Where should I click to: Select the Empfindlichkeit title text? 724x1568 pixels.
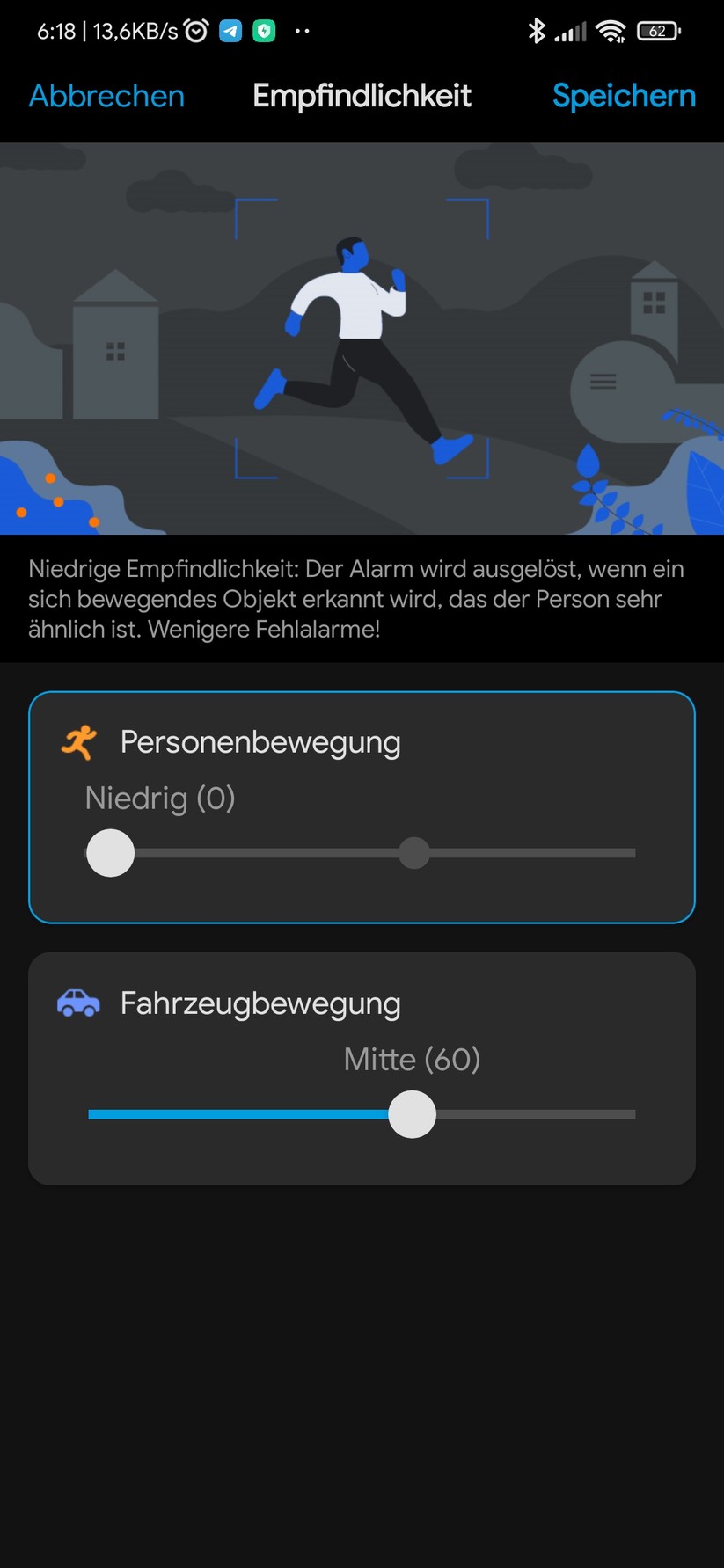pos(362,96)
